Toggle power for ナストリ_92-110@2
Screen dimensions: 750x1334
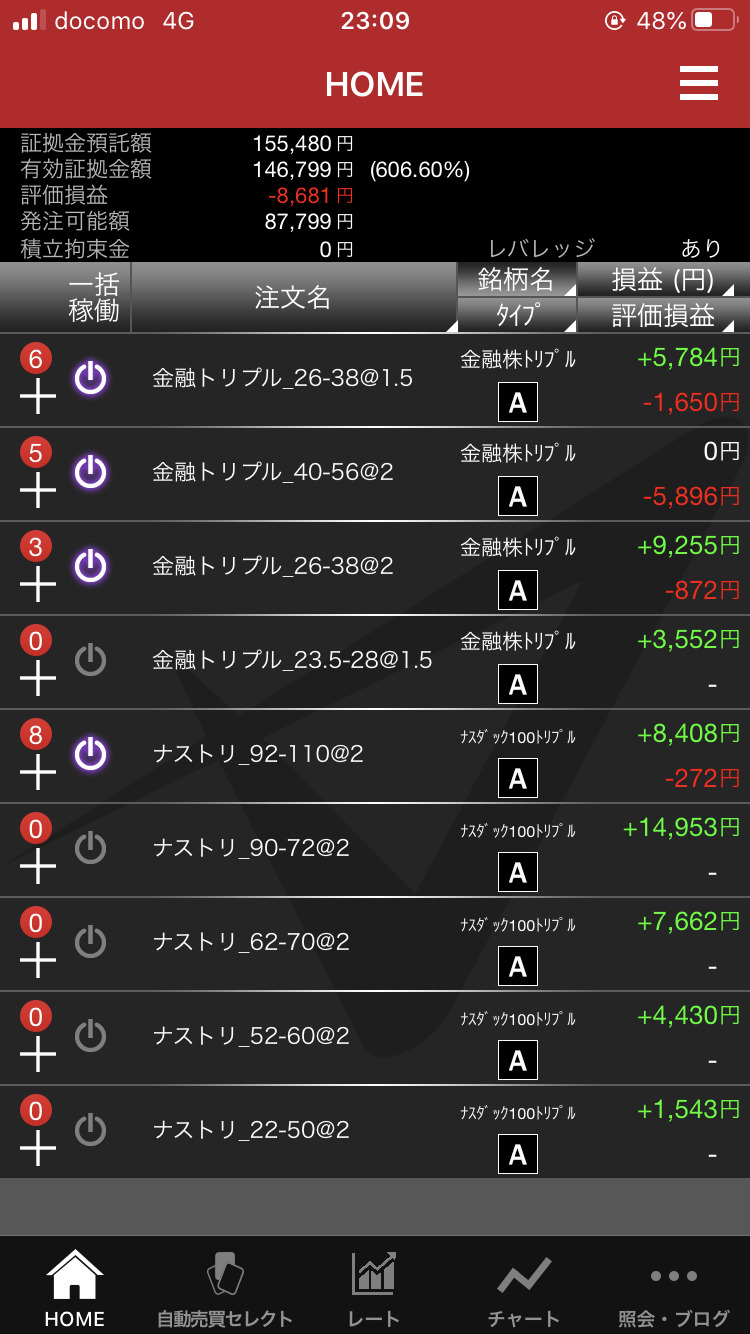(91, 754)
